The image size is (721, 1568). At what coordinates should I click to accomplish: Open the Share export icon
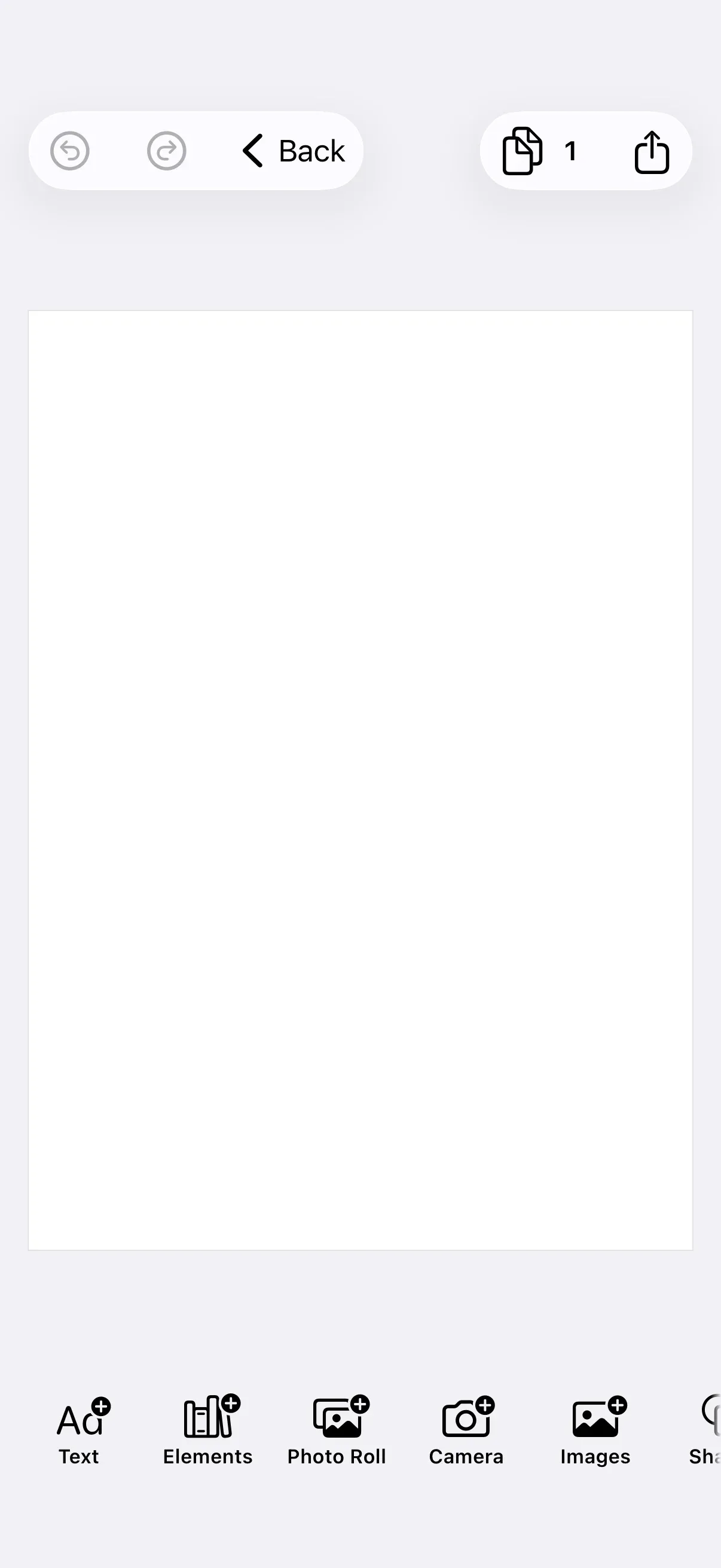652,151
